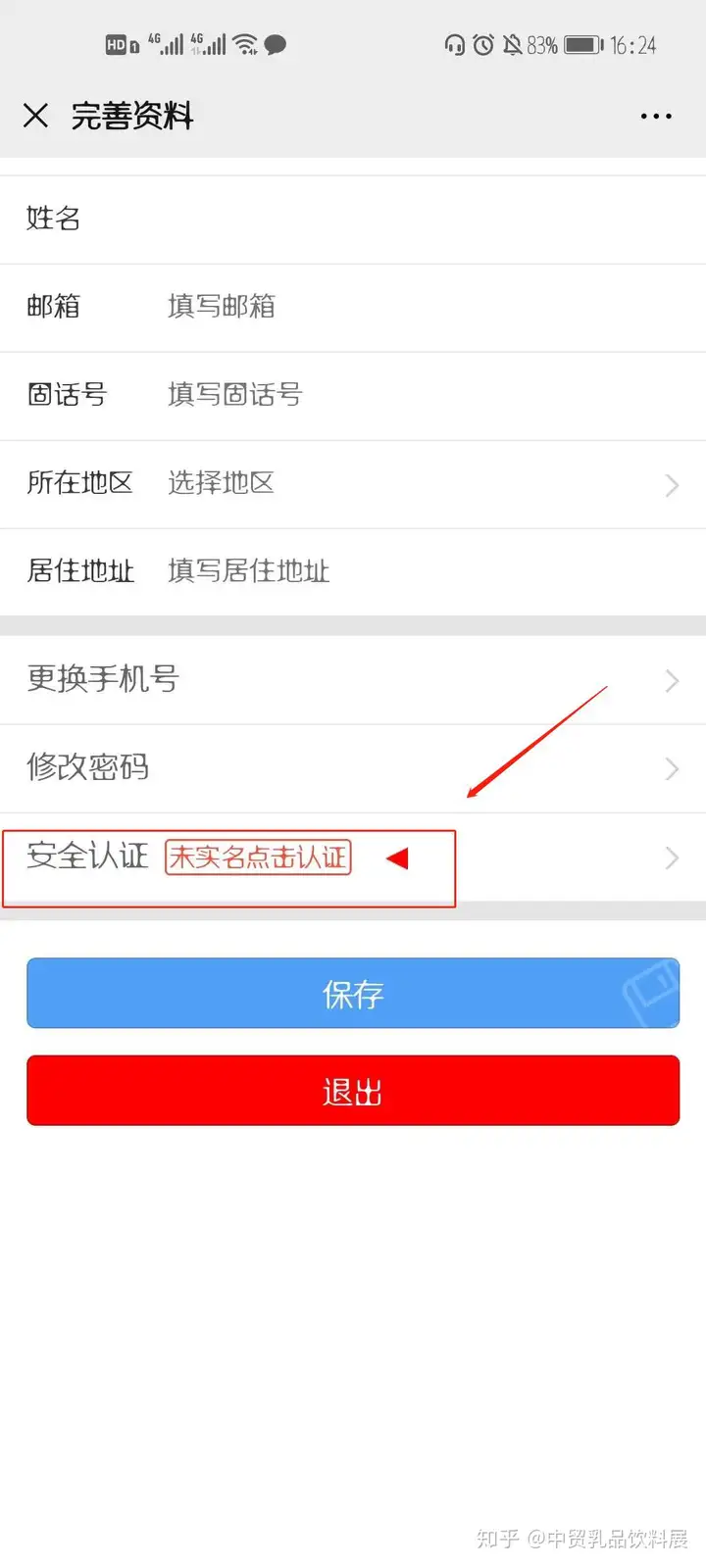Close the 完善资料 page

click(x=35, y=116)
